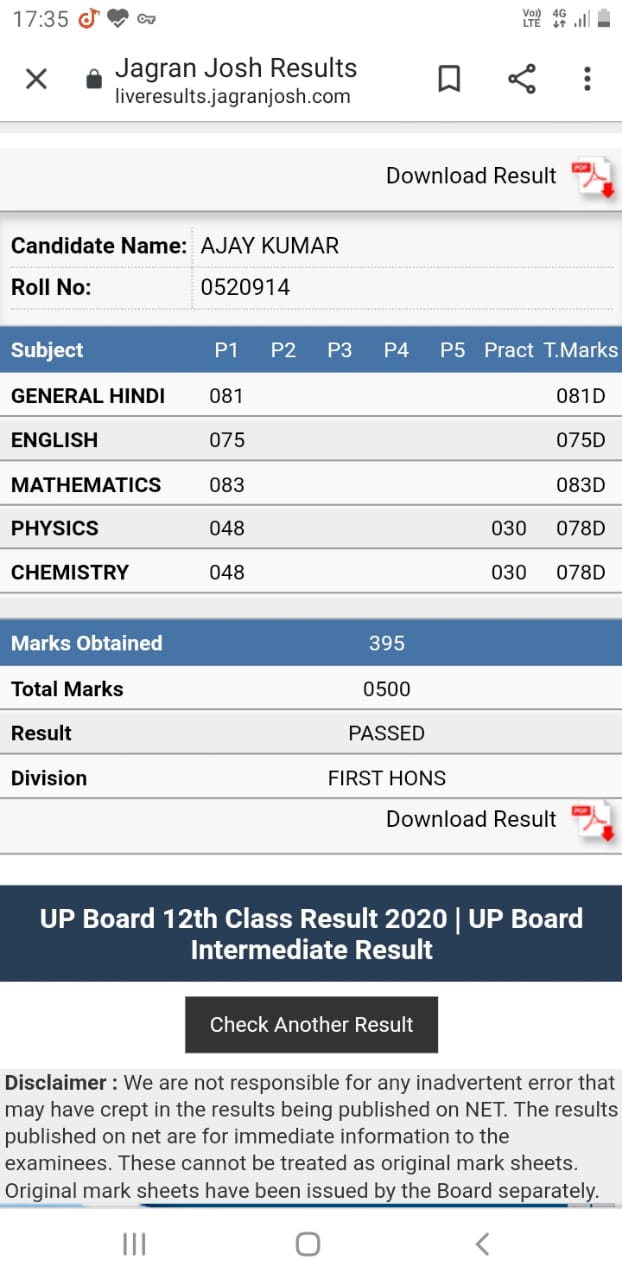Screen dimensions: 622x1280
Task: Close the Jagran Josh Results tab
Action: [36, 79]
